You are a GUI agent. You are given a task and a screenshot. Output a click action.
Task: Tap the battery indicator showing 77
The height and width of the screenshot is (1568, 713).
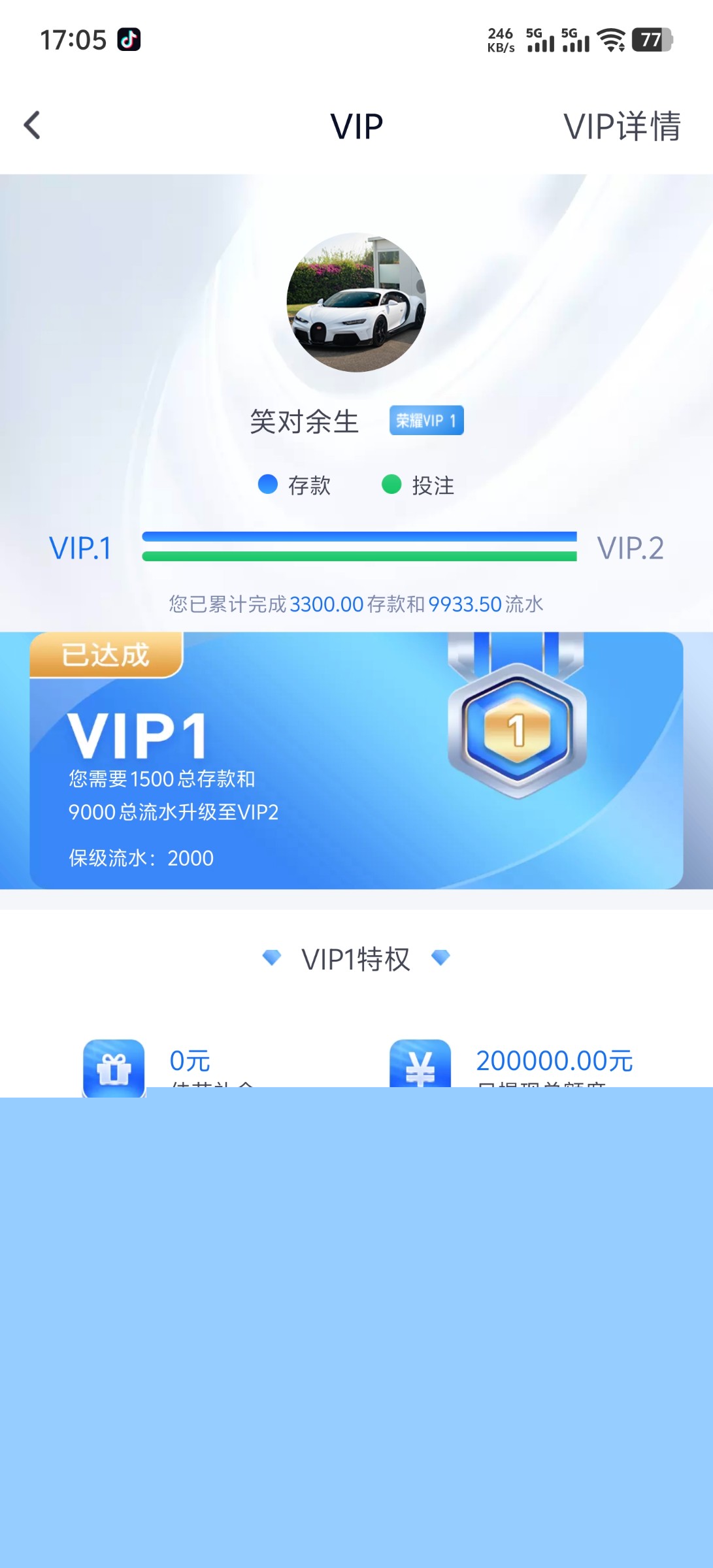point(654,41)
